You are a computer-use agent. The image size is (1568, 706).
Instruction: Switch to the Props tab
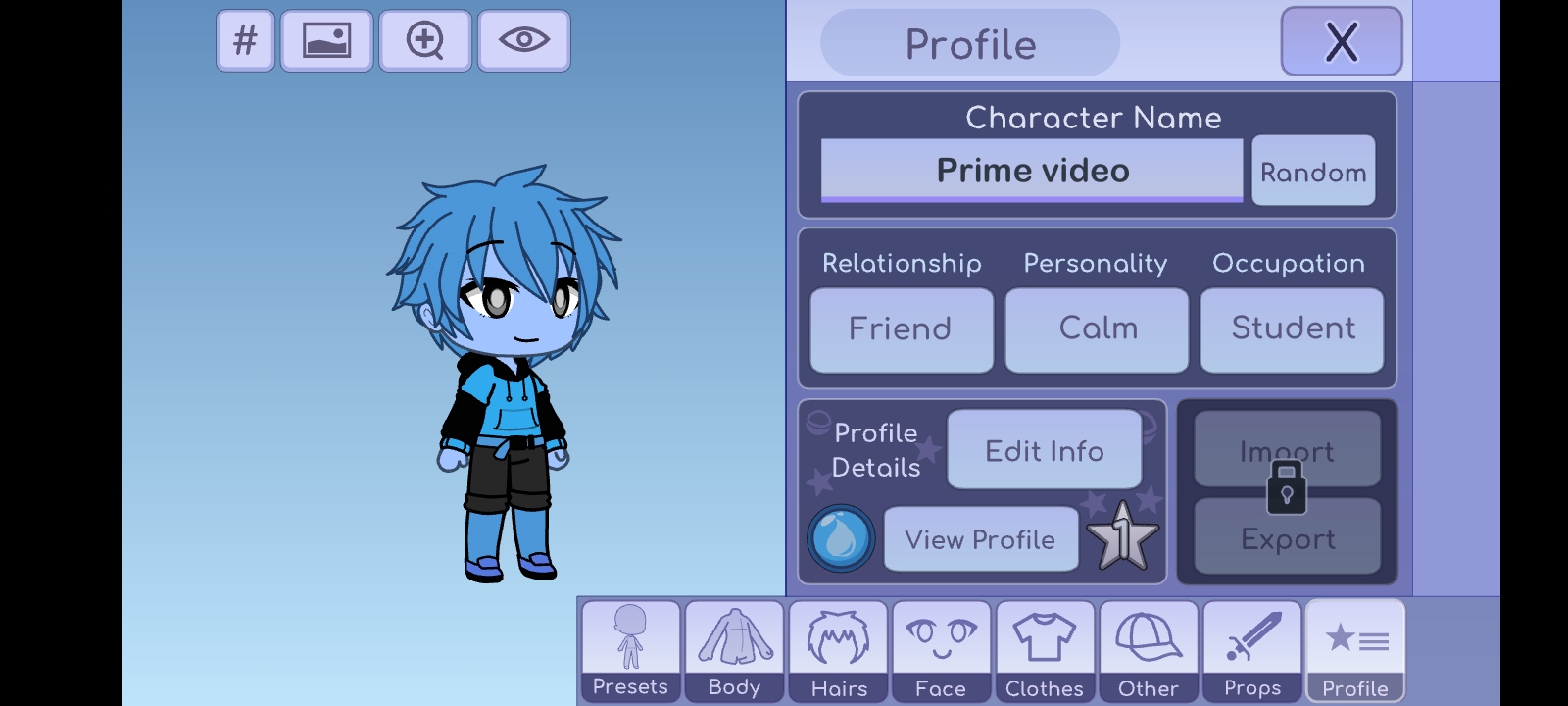tap(1251, 651)
